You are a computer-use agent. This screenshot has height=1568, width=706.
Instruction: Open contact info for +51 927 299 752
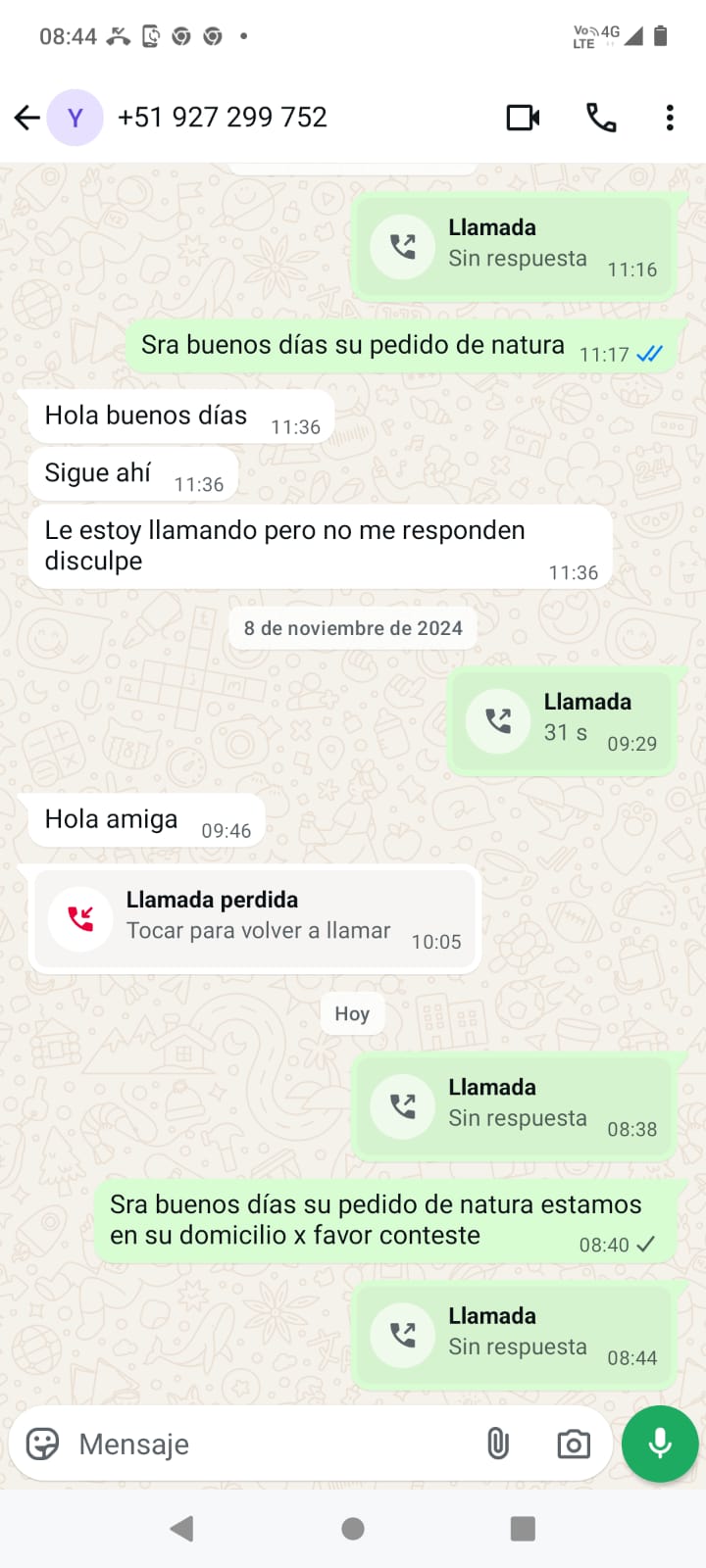[x=223, y=118]
